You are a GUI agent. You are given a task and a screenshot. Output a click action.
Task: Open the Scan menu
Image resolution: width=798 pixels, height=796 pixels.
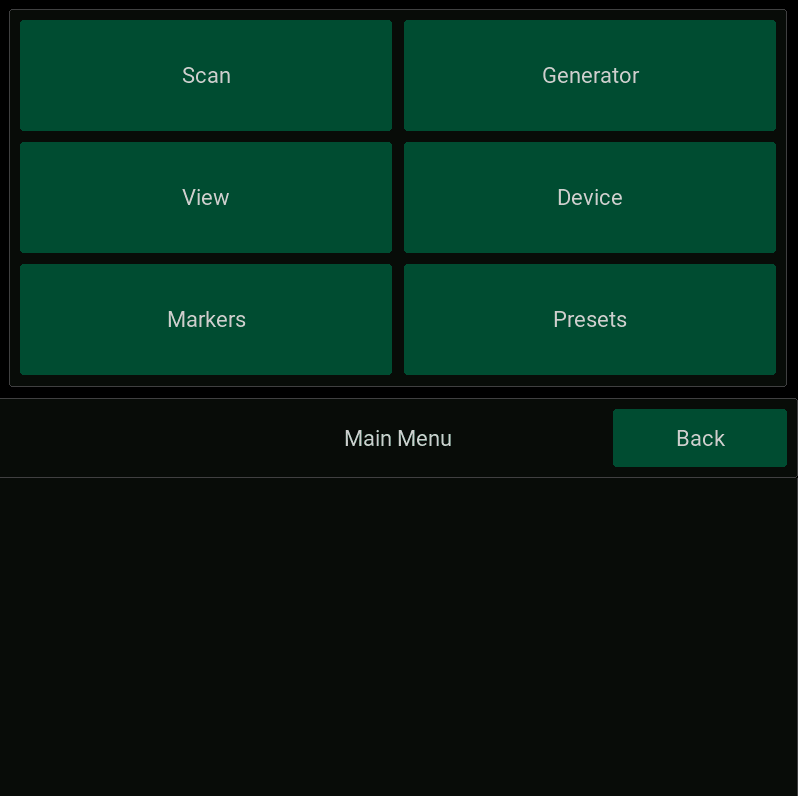tap(206, 76)
